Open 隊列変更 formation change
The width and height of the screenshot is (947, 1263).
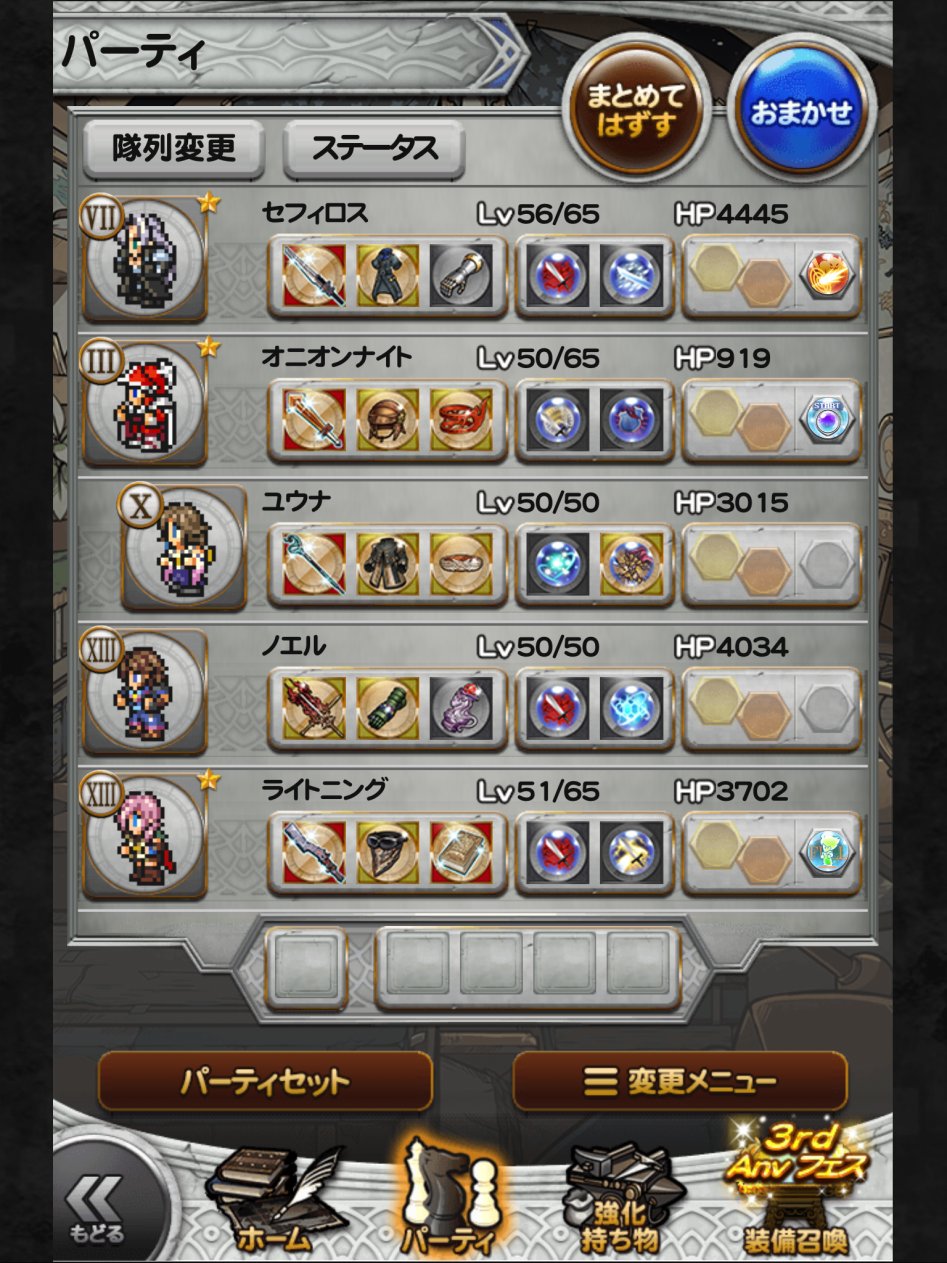[x=175, y=149]
